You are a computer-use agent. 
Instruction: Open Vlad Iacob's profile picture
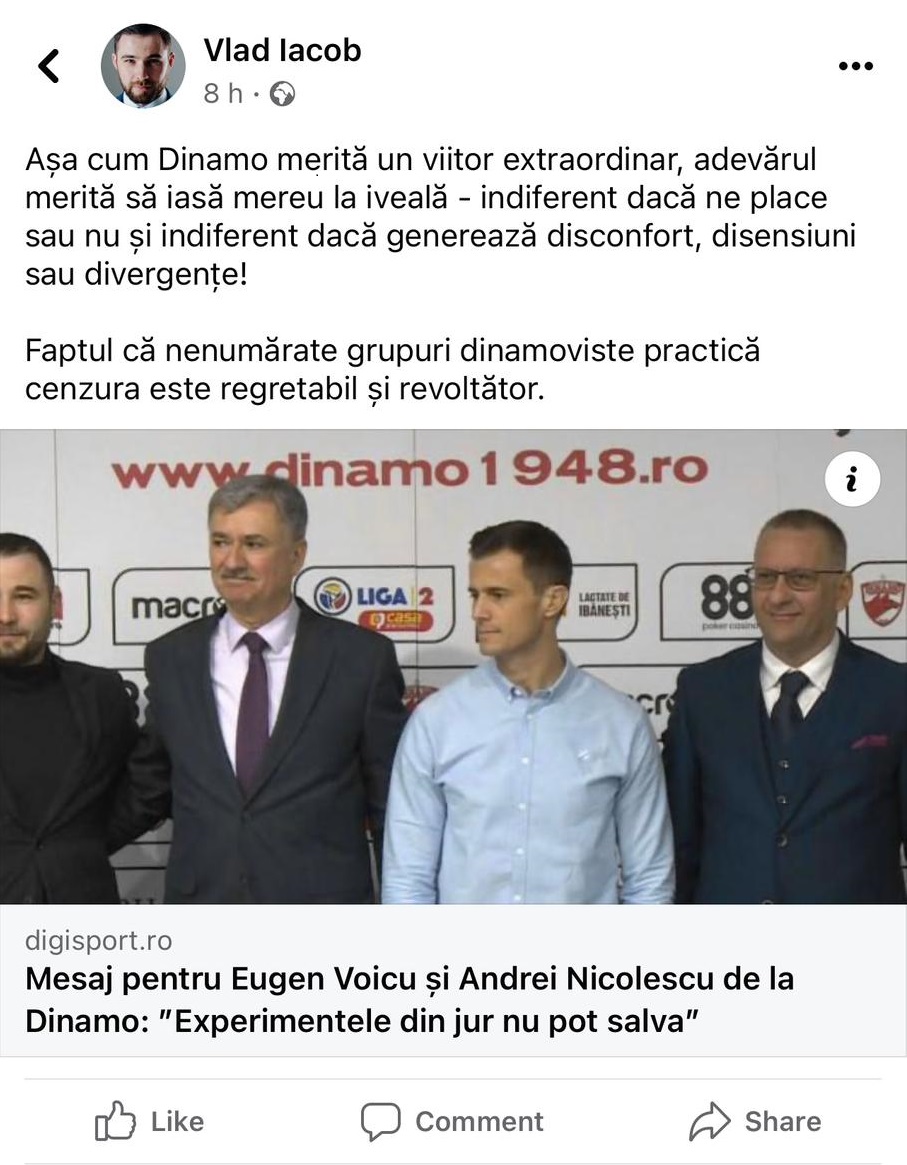[x=142, y=66]
